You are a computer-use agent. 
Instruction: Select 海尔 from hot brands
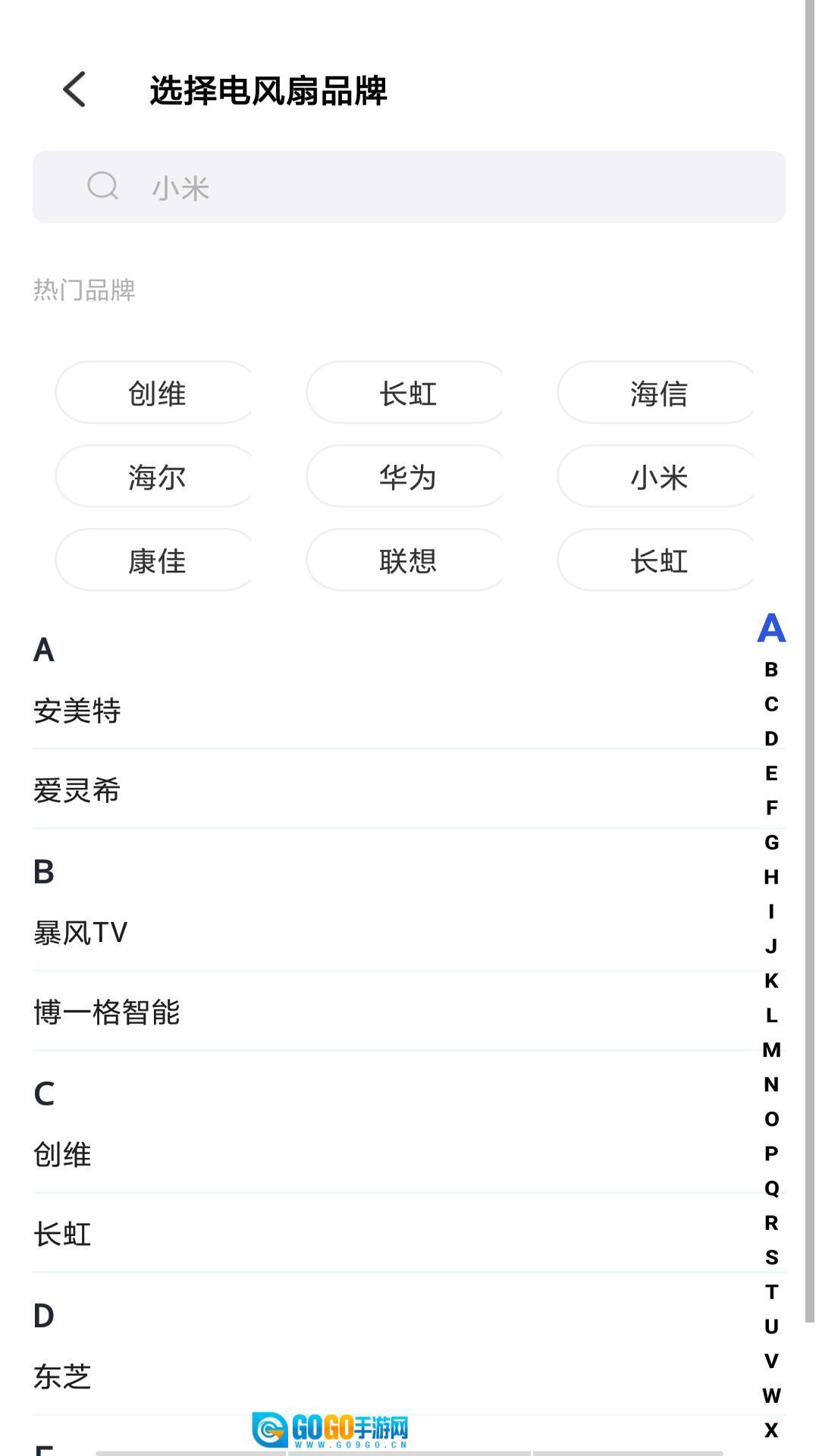(154, 476)
